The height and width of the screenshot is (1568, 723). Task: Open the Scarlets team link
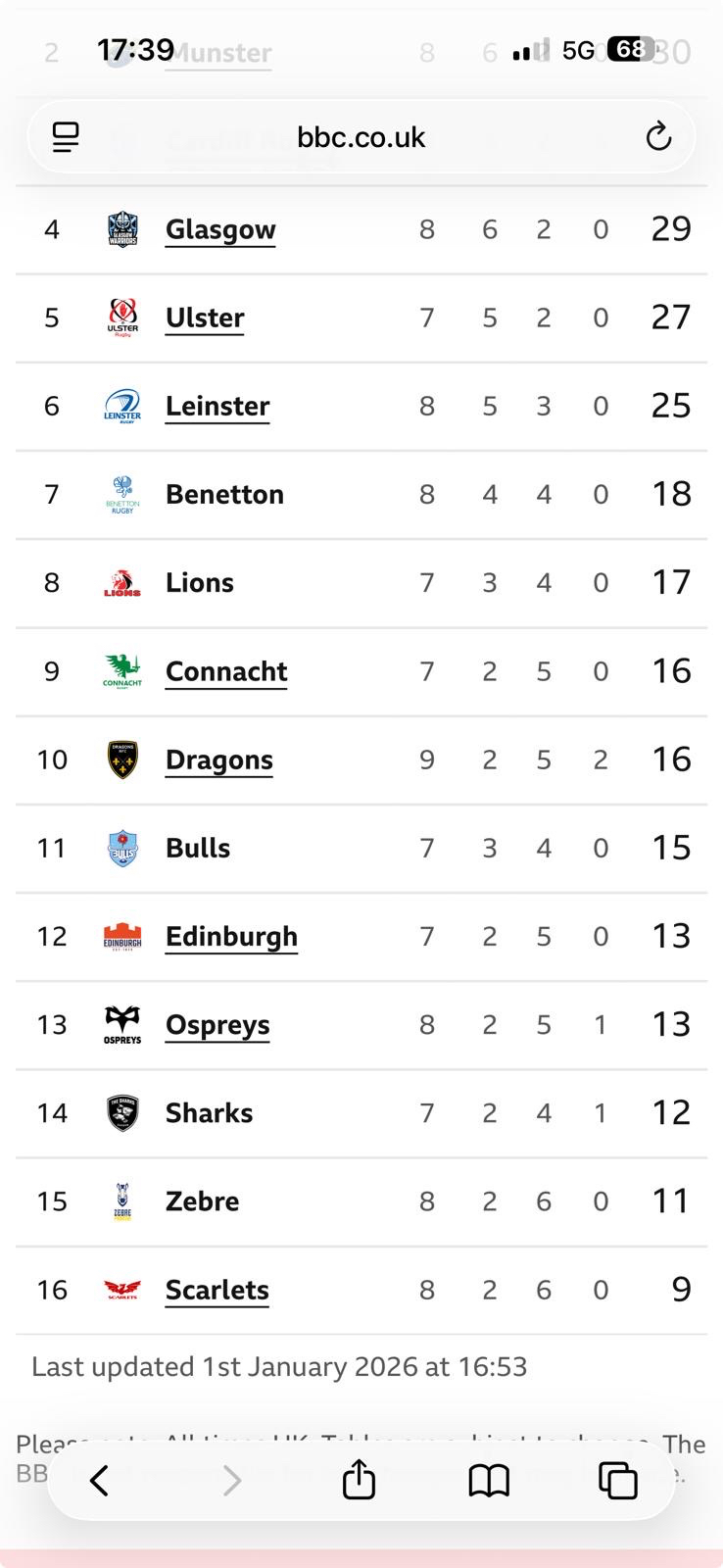[x=217, y=1290]
